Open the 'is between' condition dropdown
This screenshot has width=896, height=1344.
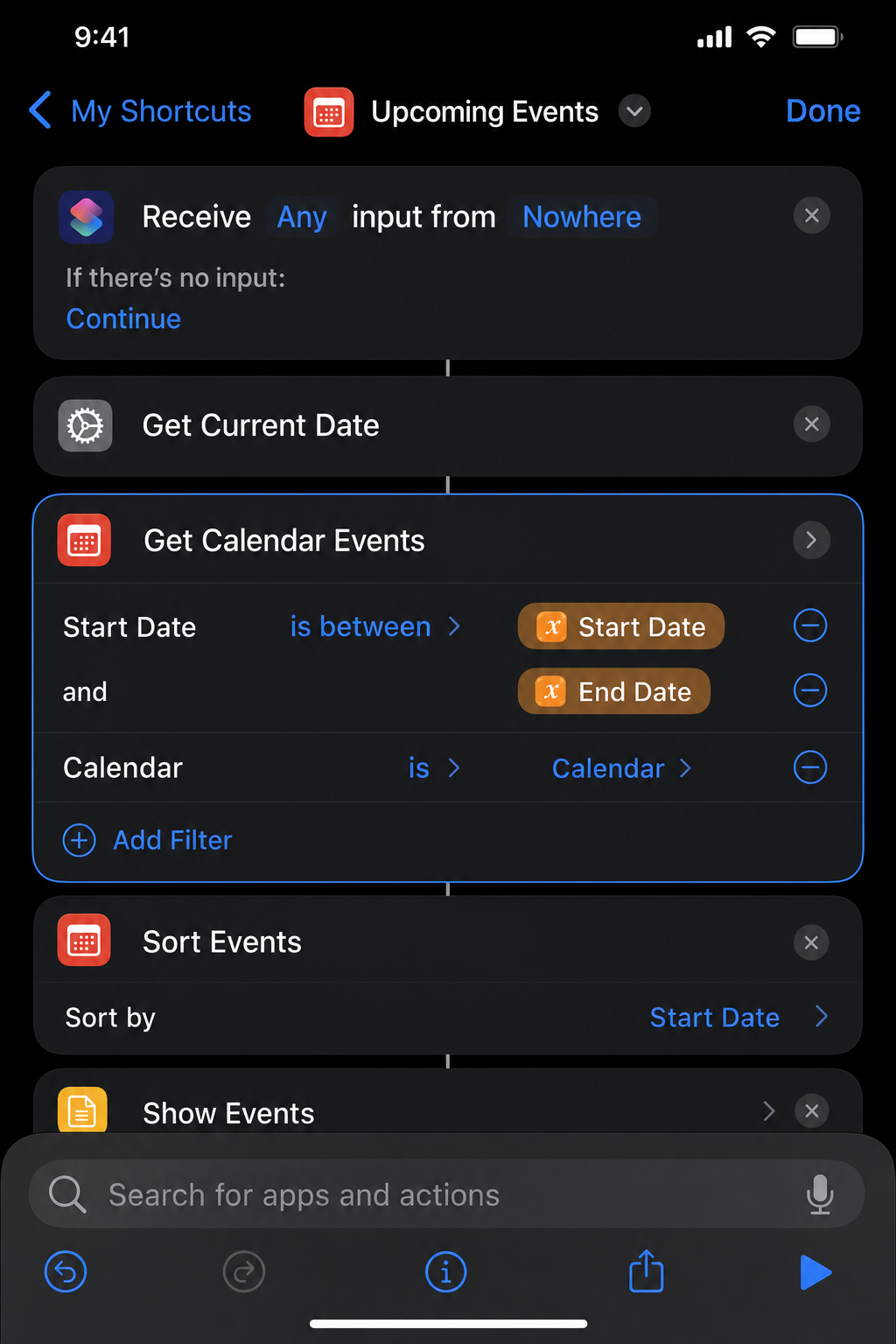click(x=376, y=626)
